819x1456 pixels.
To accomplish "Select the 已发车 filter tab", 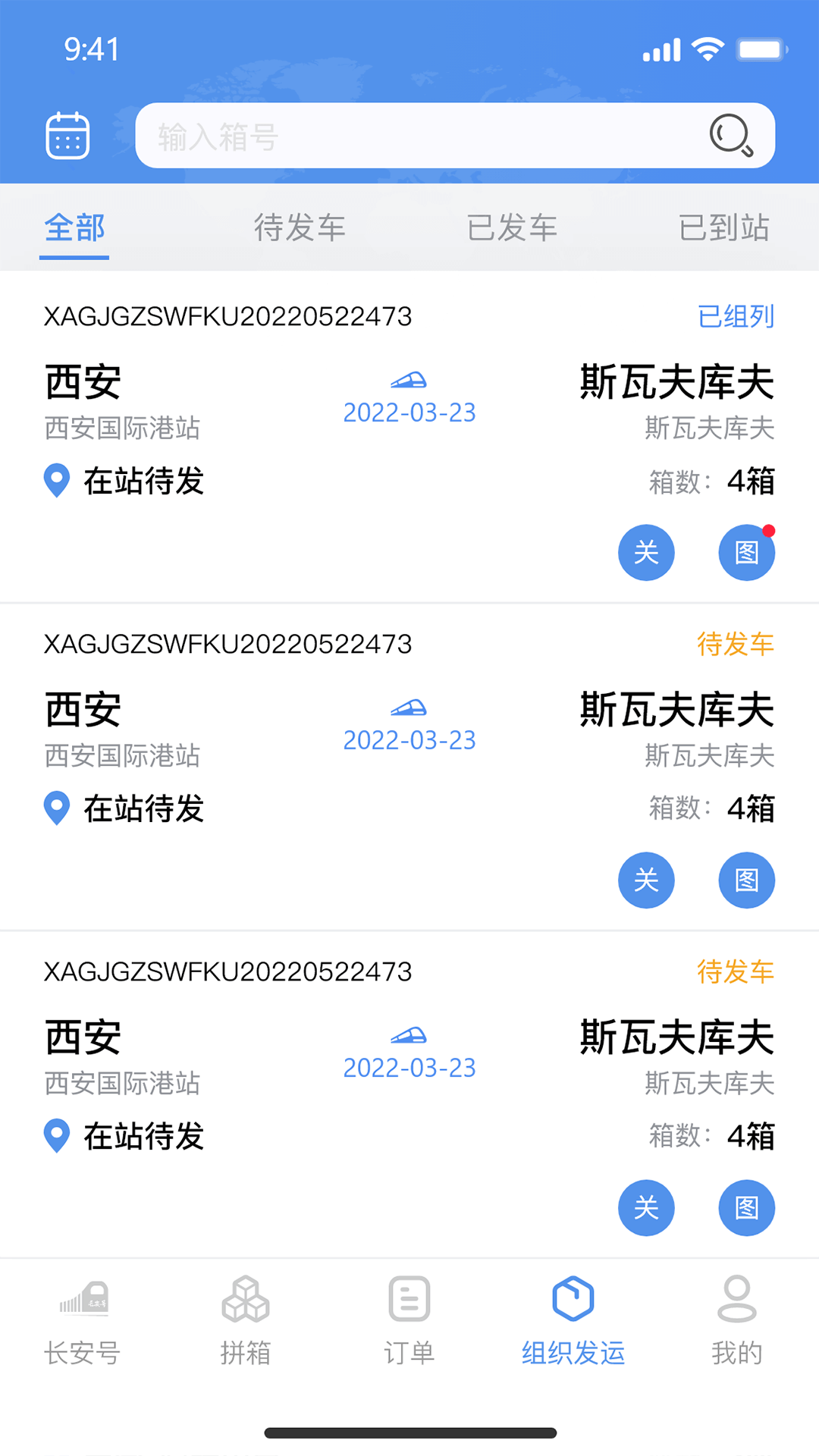I will [x=513, y=227].
